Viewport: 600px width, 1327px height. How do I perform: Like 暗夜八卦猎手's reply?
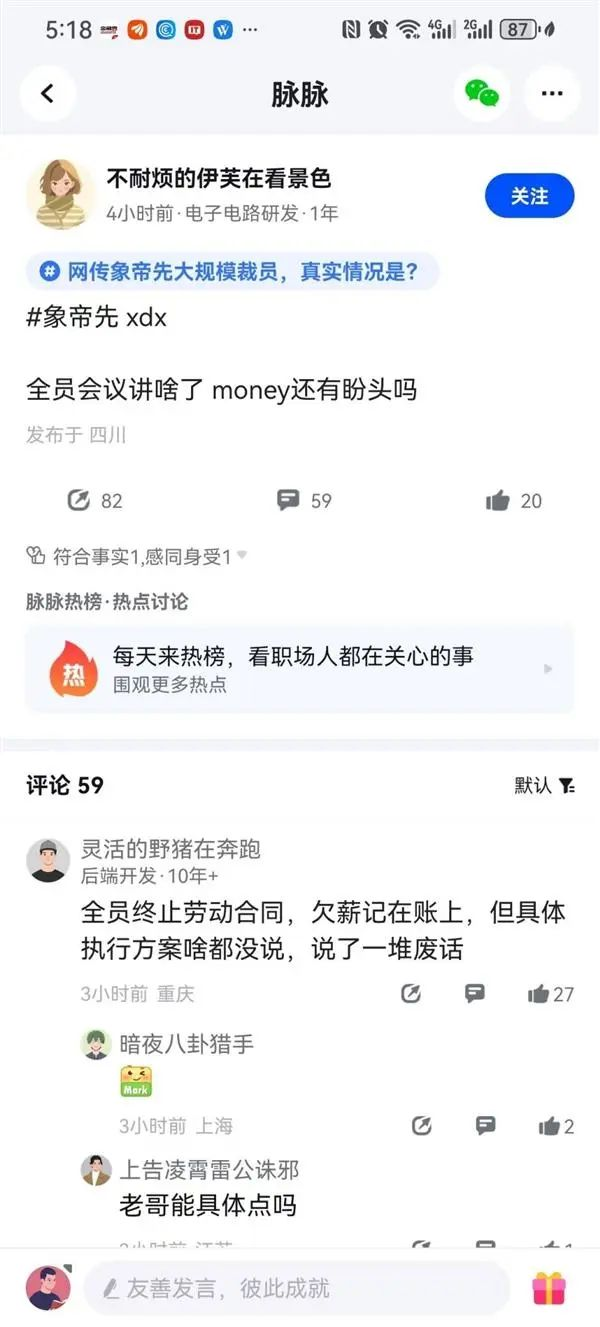(556, 1126)
